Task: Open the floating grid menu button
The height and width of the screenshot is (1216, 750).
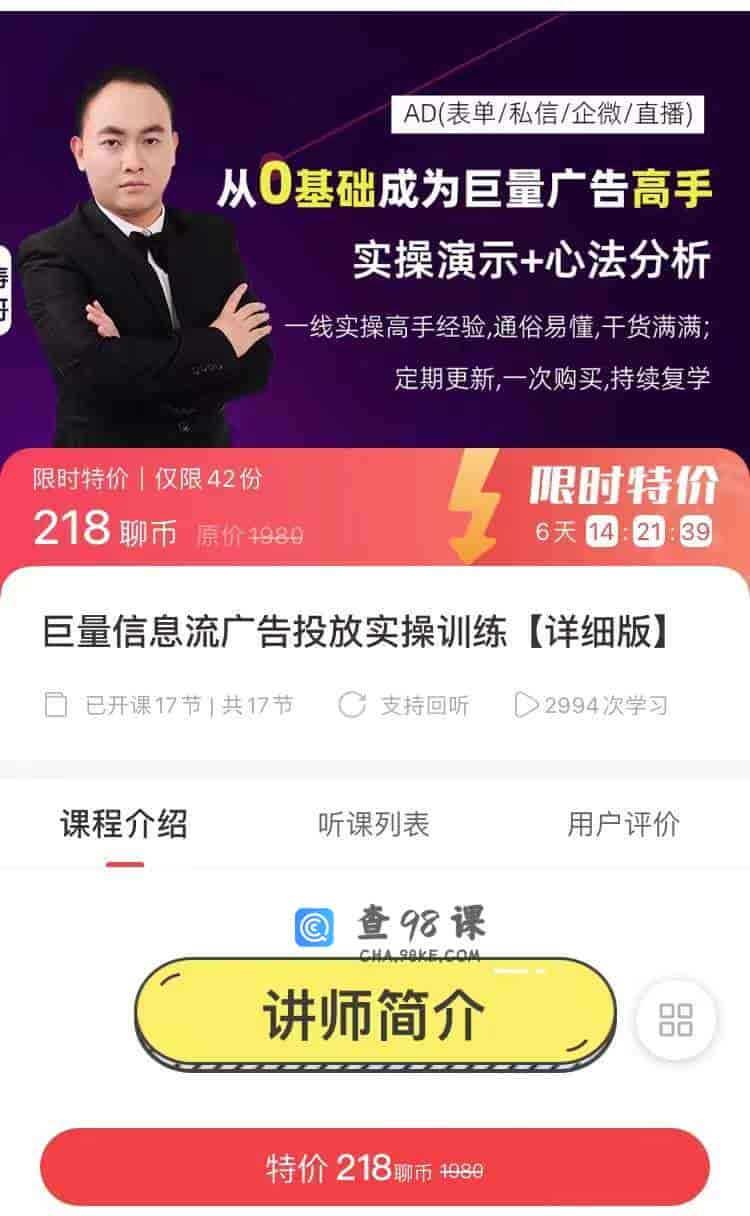Action: [x=676, y=1021]
